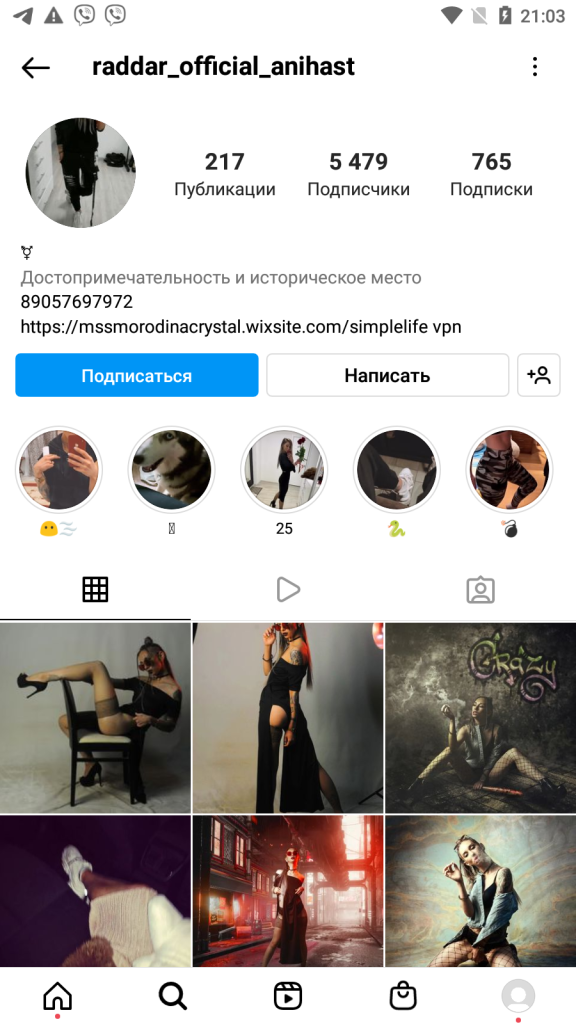The height and width of the screenshot is (1024, 576).
Task: Tap Написать to message this profile
Action: pos(387,376)
